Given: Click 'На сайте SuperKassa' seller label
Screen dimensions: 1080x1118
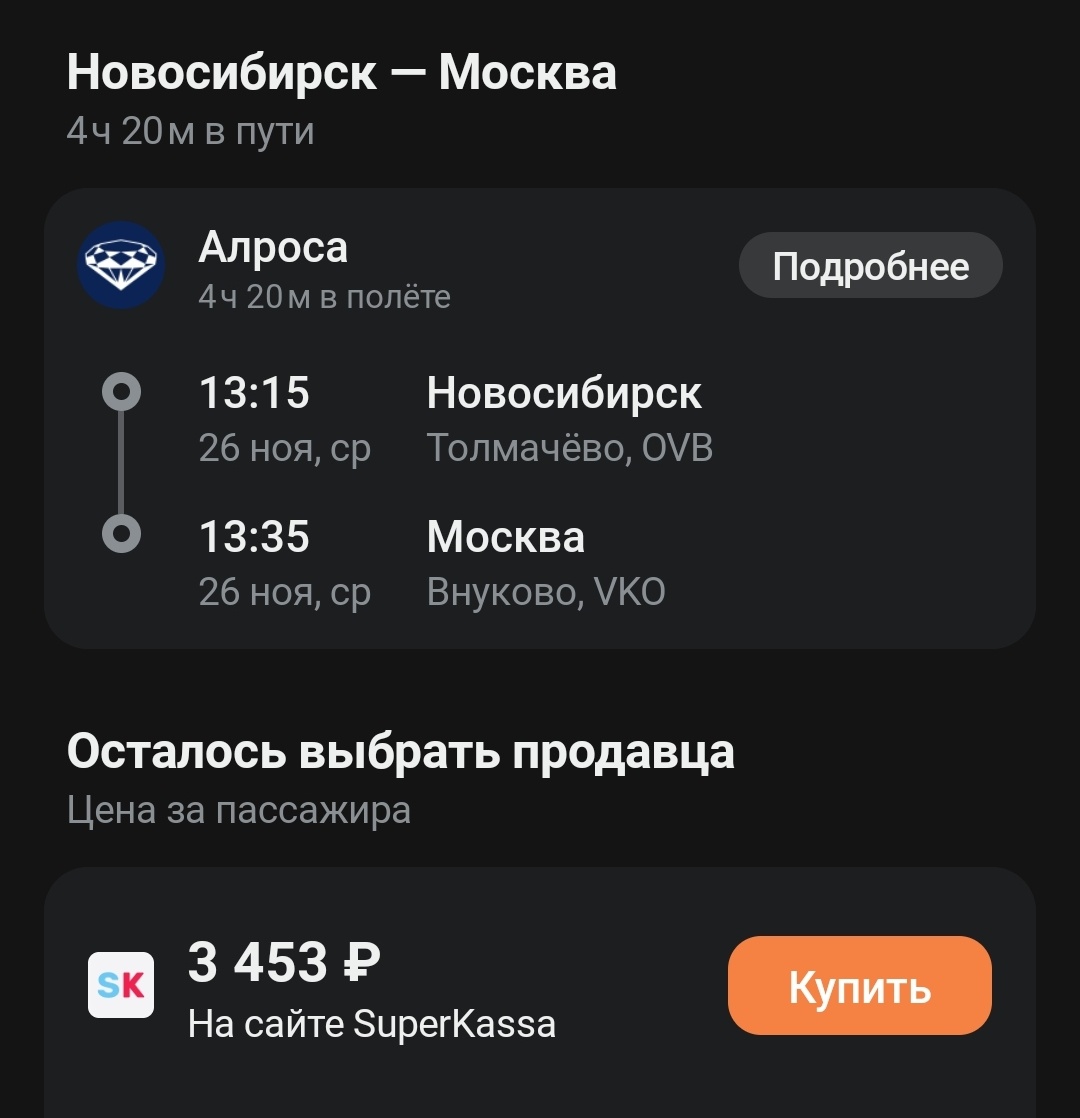Looking at the screenshot, I should point(371,1023).
